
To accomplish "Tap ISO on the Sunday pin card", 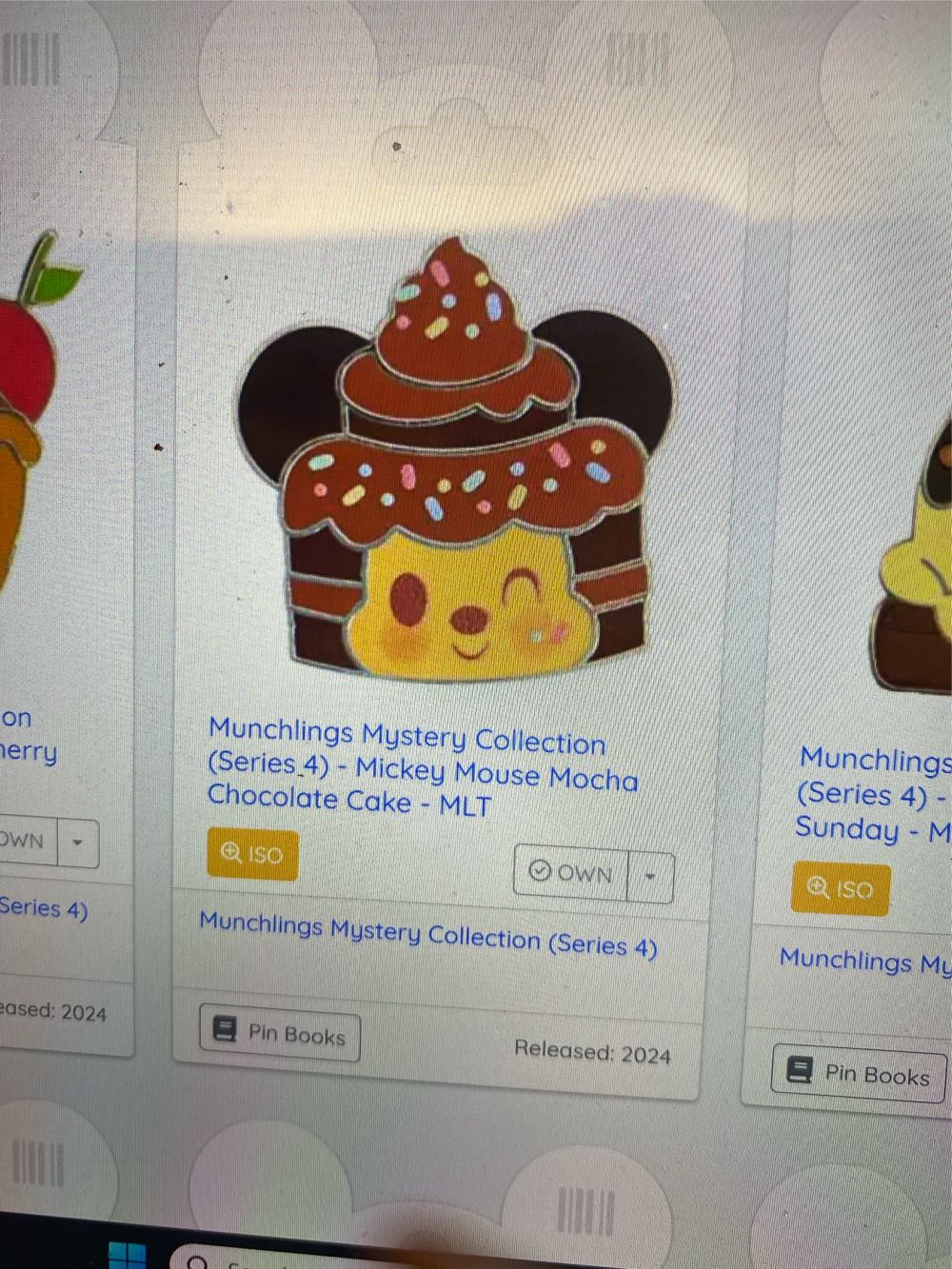I will (x=841, y=889).
